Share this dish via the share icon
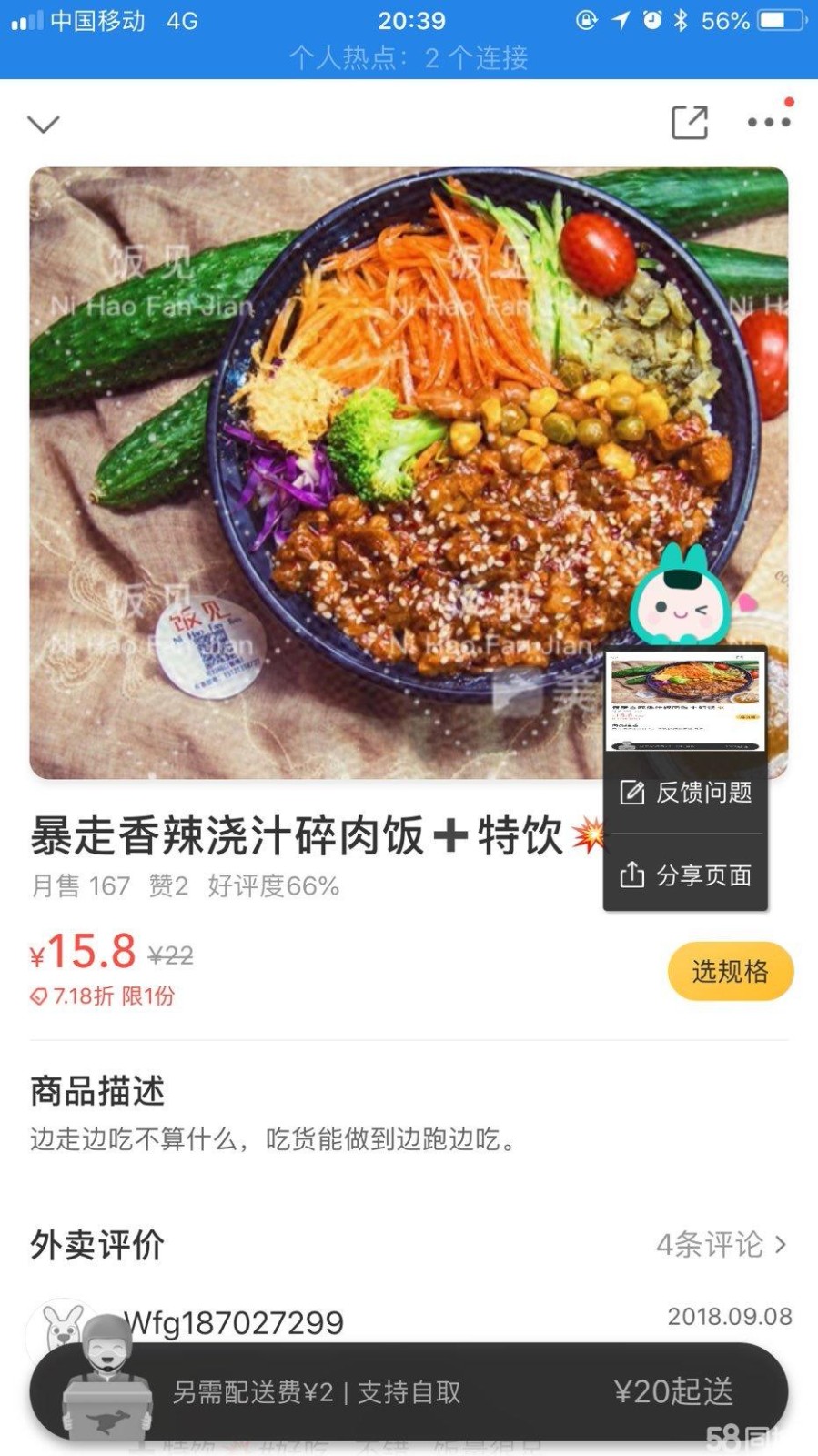Viewport: 818px width, 1456px height. pos(689,122)
